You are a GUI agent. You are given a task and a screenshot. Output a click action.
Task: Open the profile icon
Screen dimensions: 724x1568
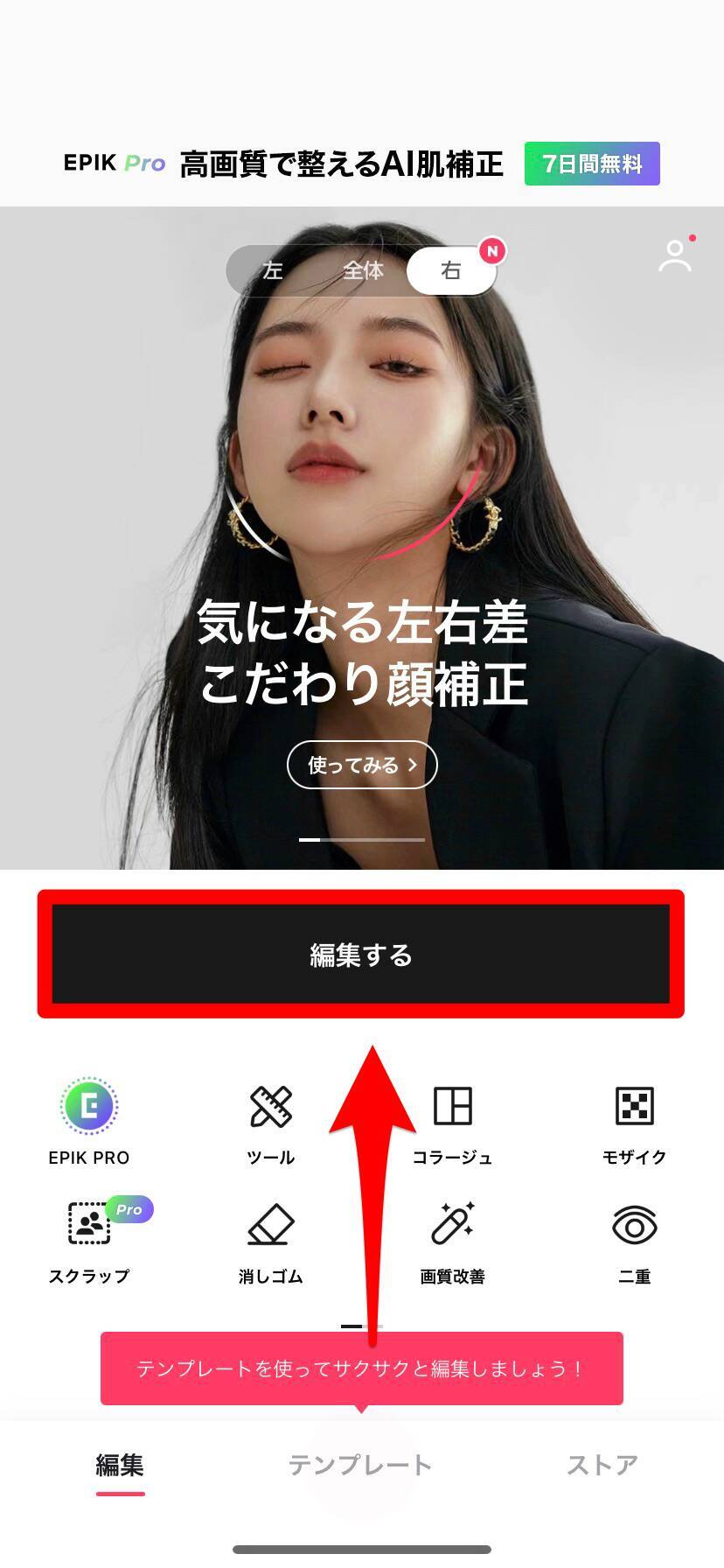675,255
